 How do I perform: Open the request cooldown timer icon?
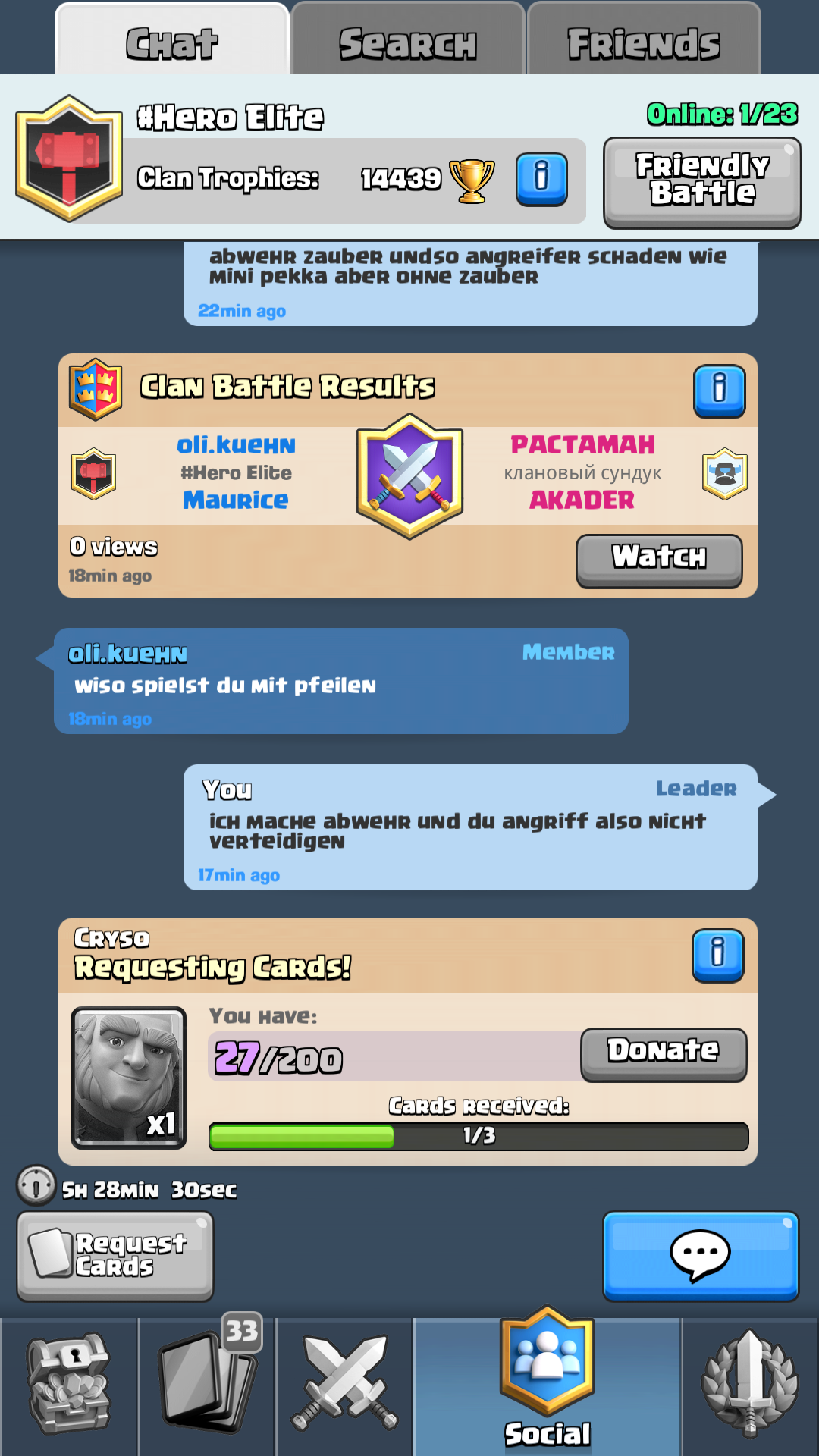coord(36,1185)
